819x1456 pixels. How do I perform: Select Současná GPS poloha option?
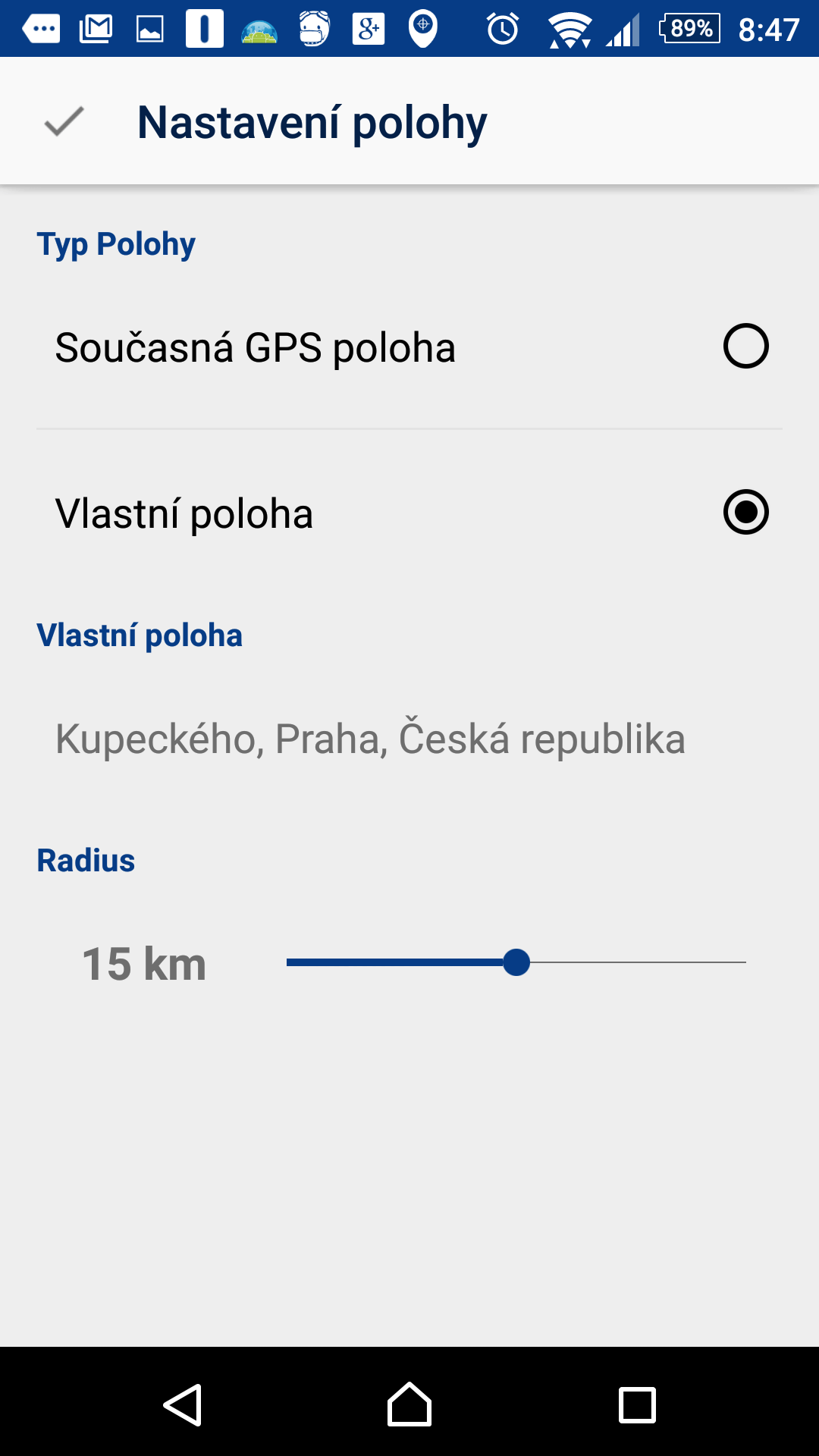[409, 347]
